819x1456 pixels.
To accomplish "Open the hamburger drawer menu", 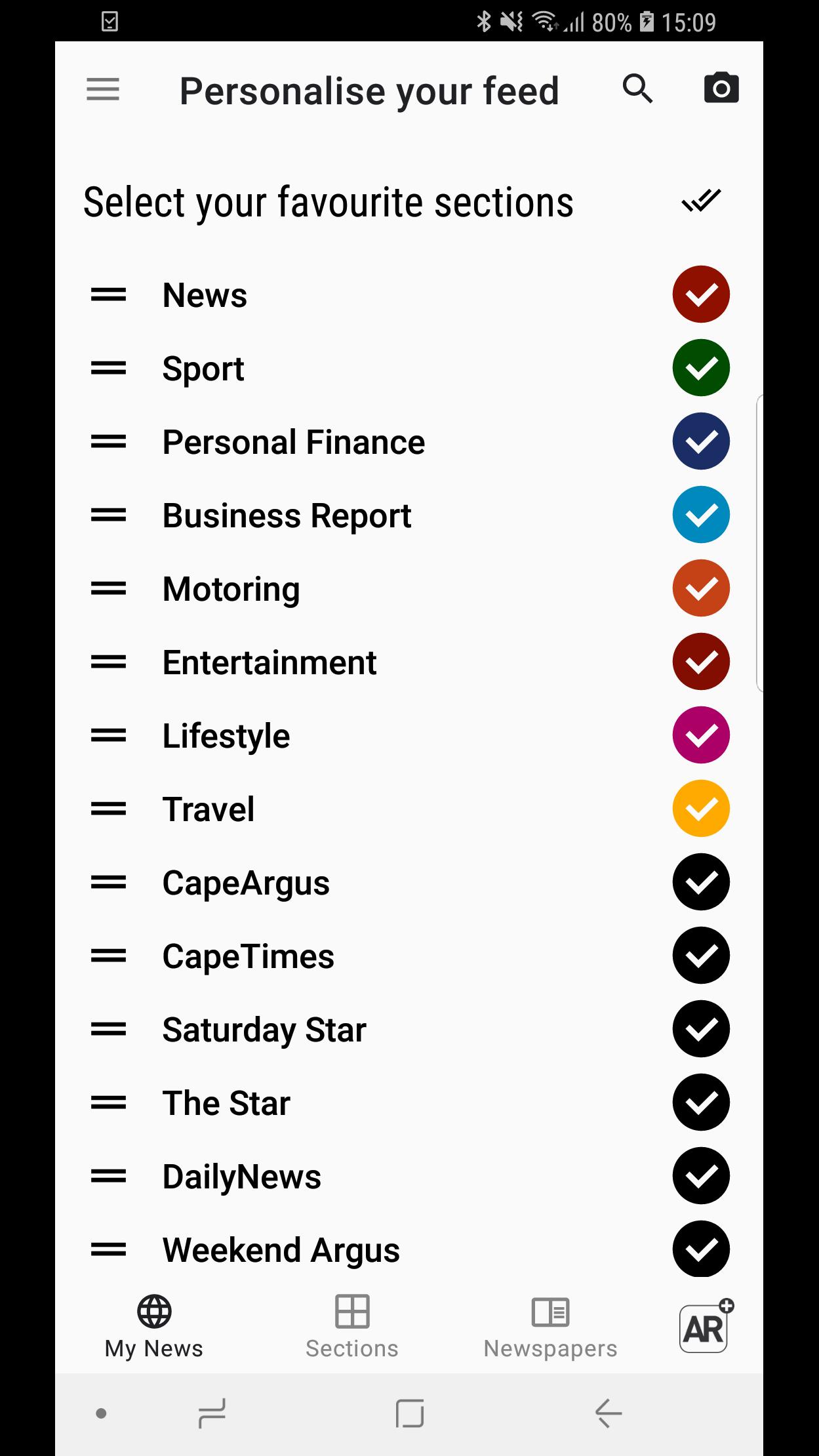I will coord(103,89).
